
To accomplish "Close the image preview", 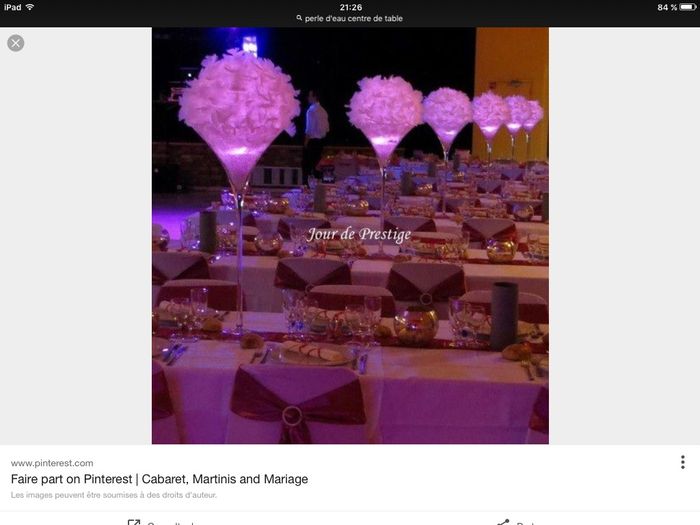I will [x=16, y=43].
